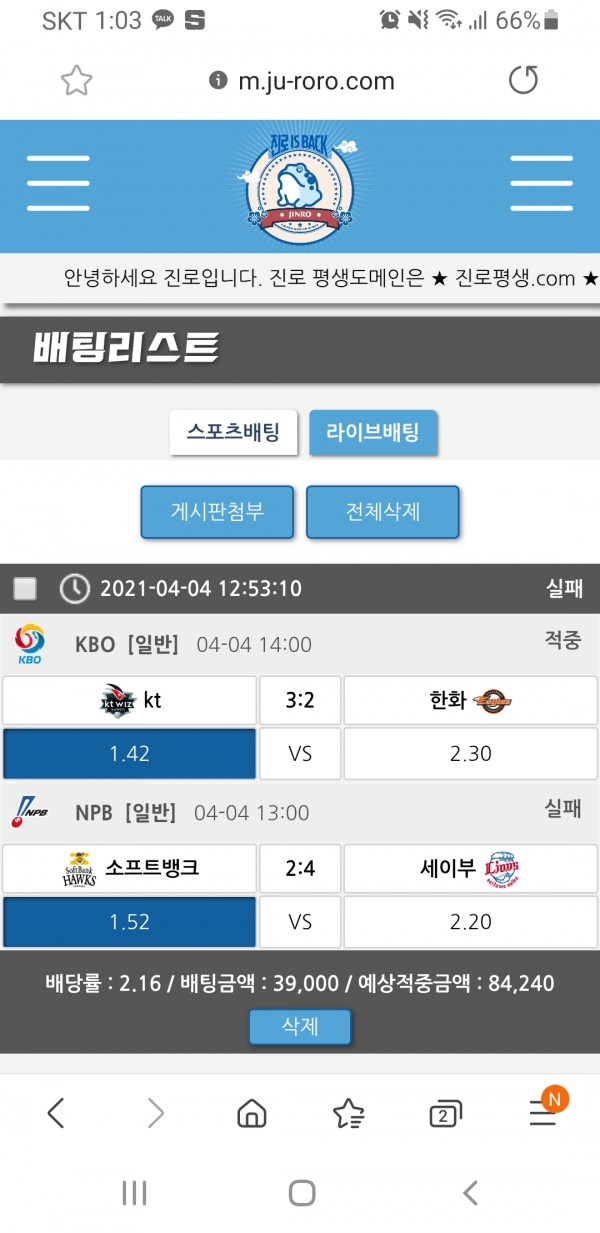Tap the system home button
The width and height of the screenshot is (600, 1233).
(x=301, y=1192)
